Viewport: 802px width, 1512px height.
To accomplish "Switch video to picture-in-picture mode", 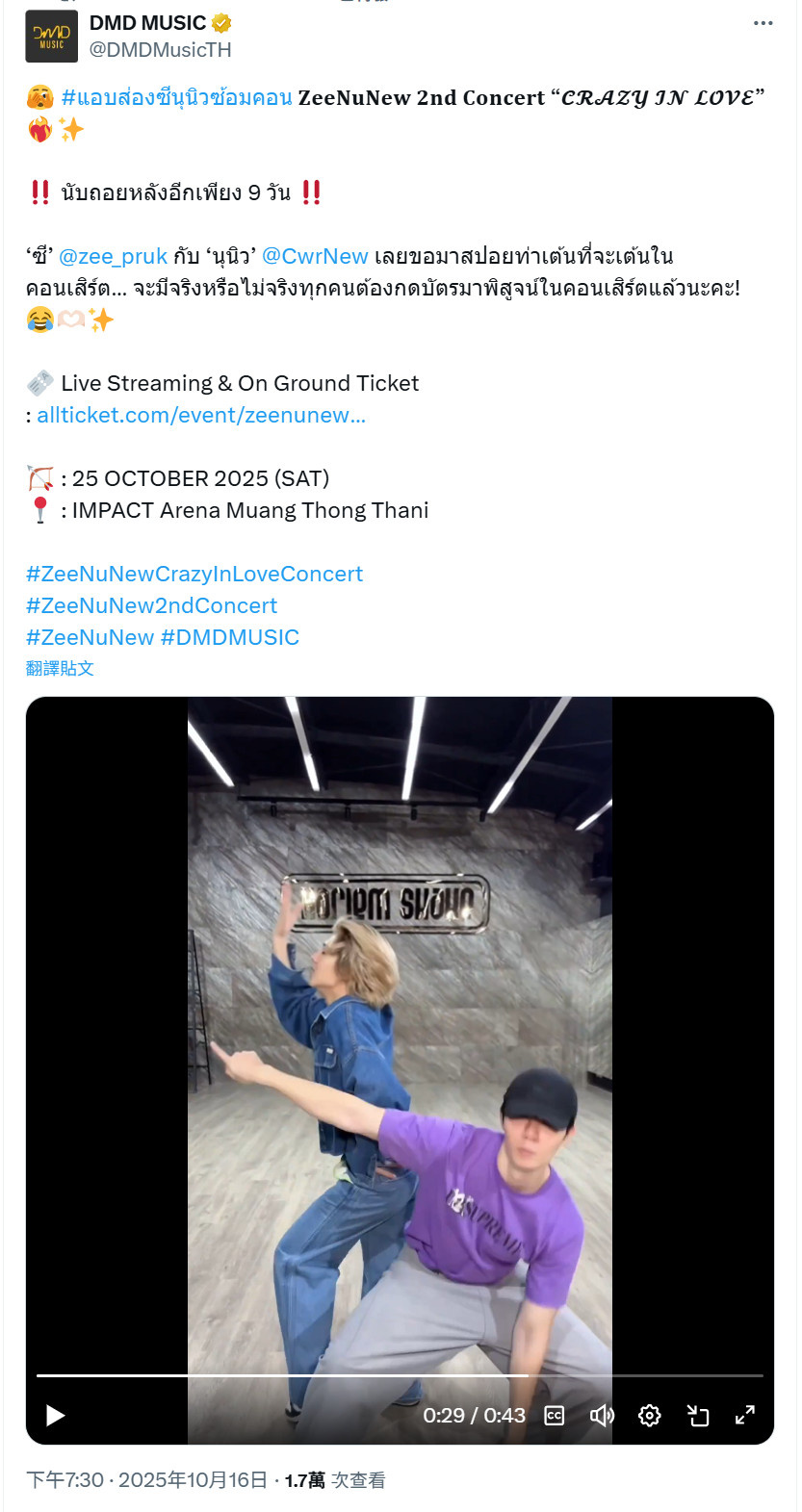I will (697, 1415).
